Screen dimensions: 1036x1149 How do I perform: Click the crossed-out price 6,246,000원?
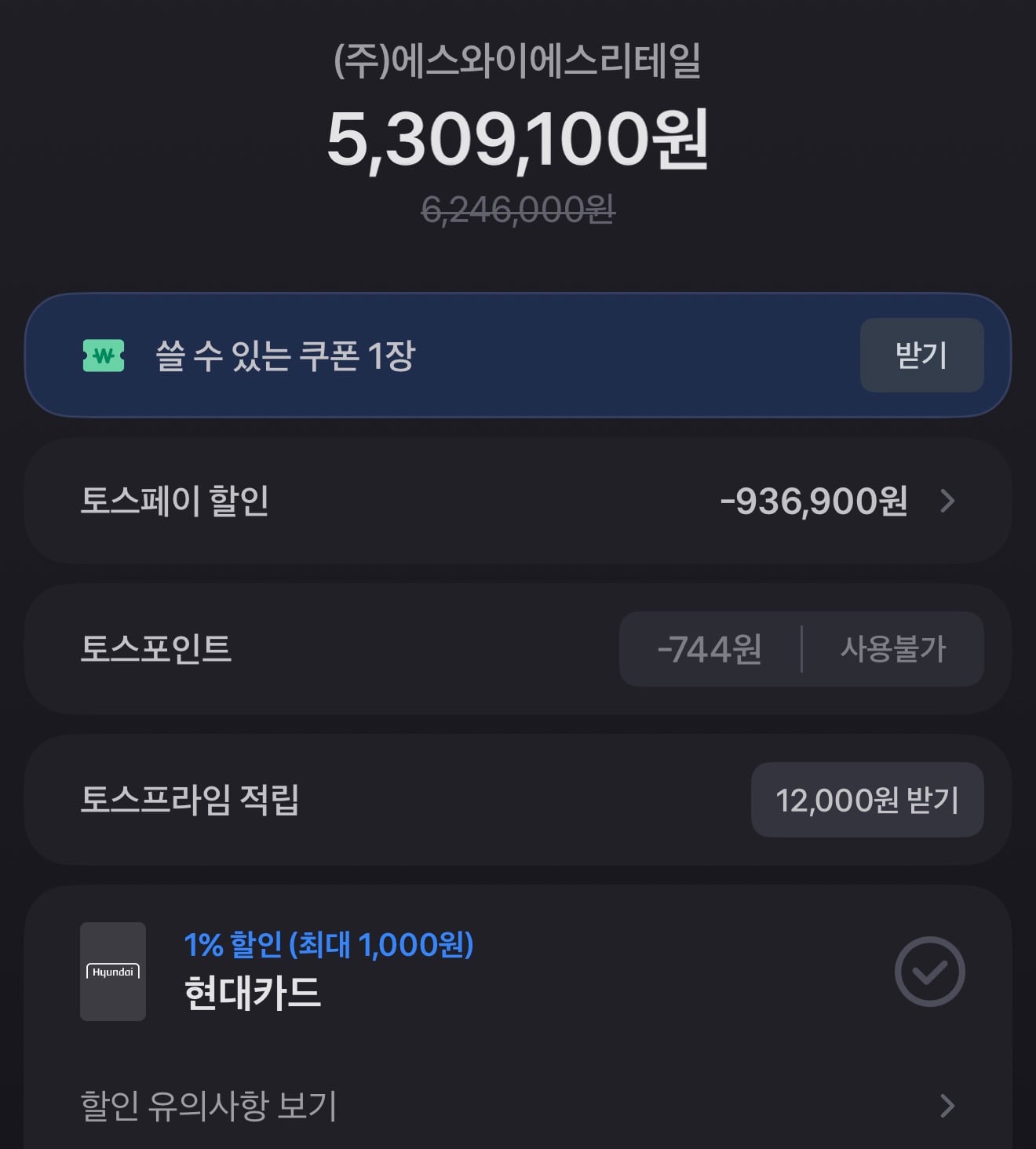tap(518, 210)
